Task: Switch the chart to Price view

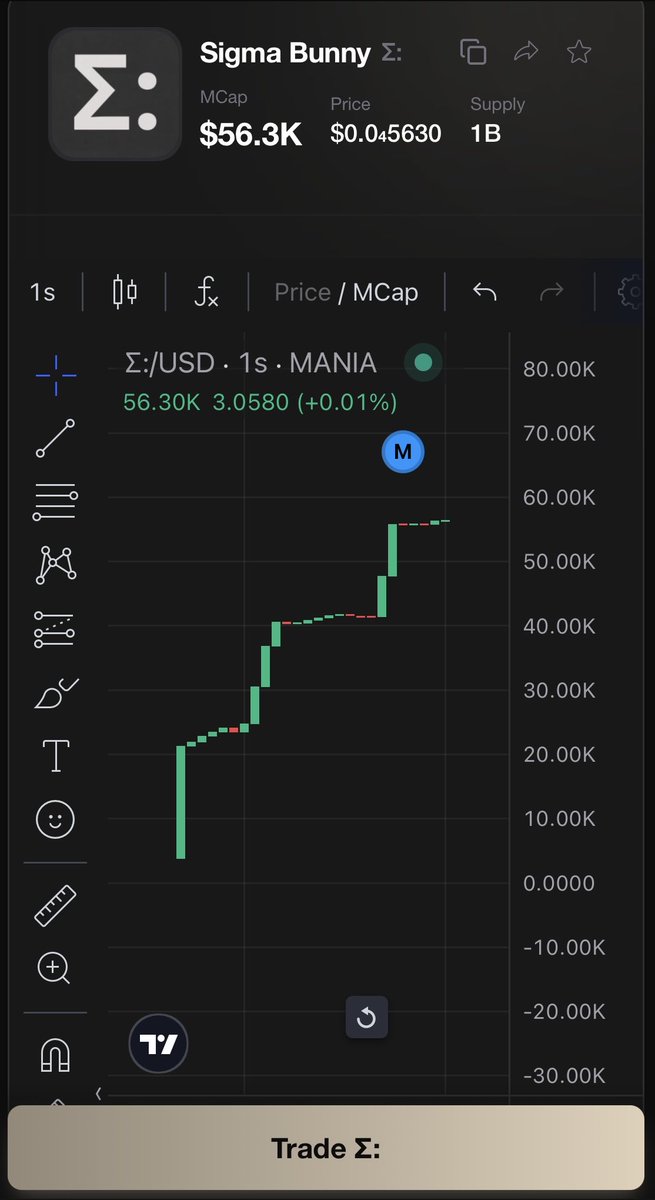Action: (302, 292)
